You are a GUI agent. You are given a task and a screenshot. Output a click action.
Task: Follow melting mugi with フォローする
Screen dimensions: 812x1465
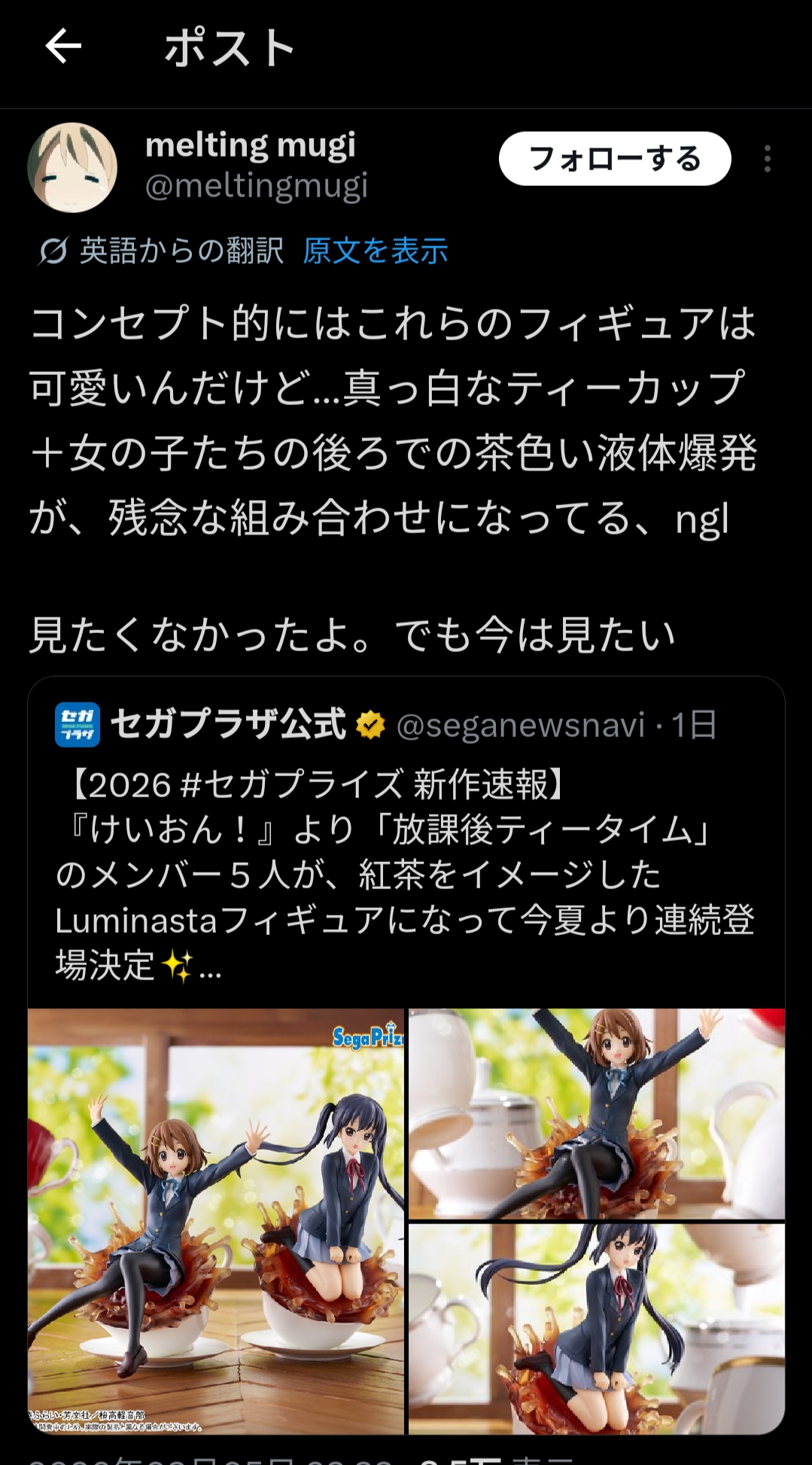615,159
